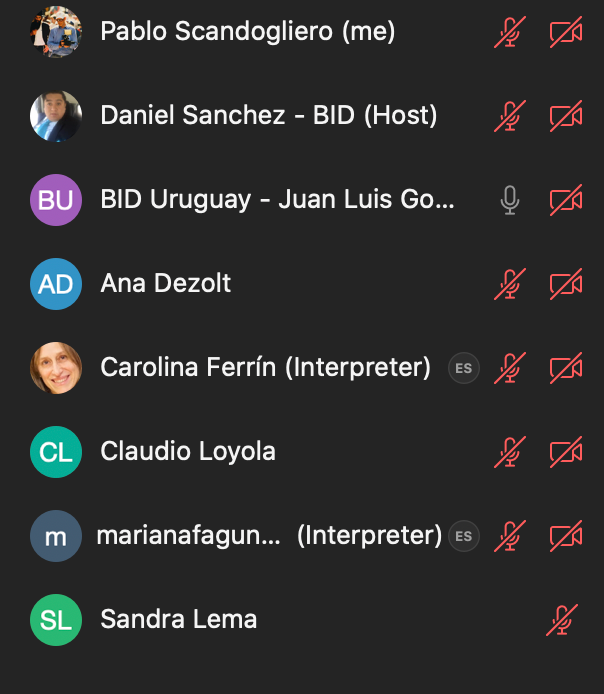Image resolution: width=604 pixels, height=694 pixels.
Task: Tap Claudio Loyola's muted microphone icon
Action: (x=510, y=453)
